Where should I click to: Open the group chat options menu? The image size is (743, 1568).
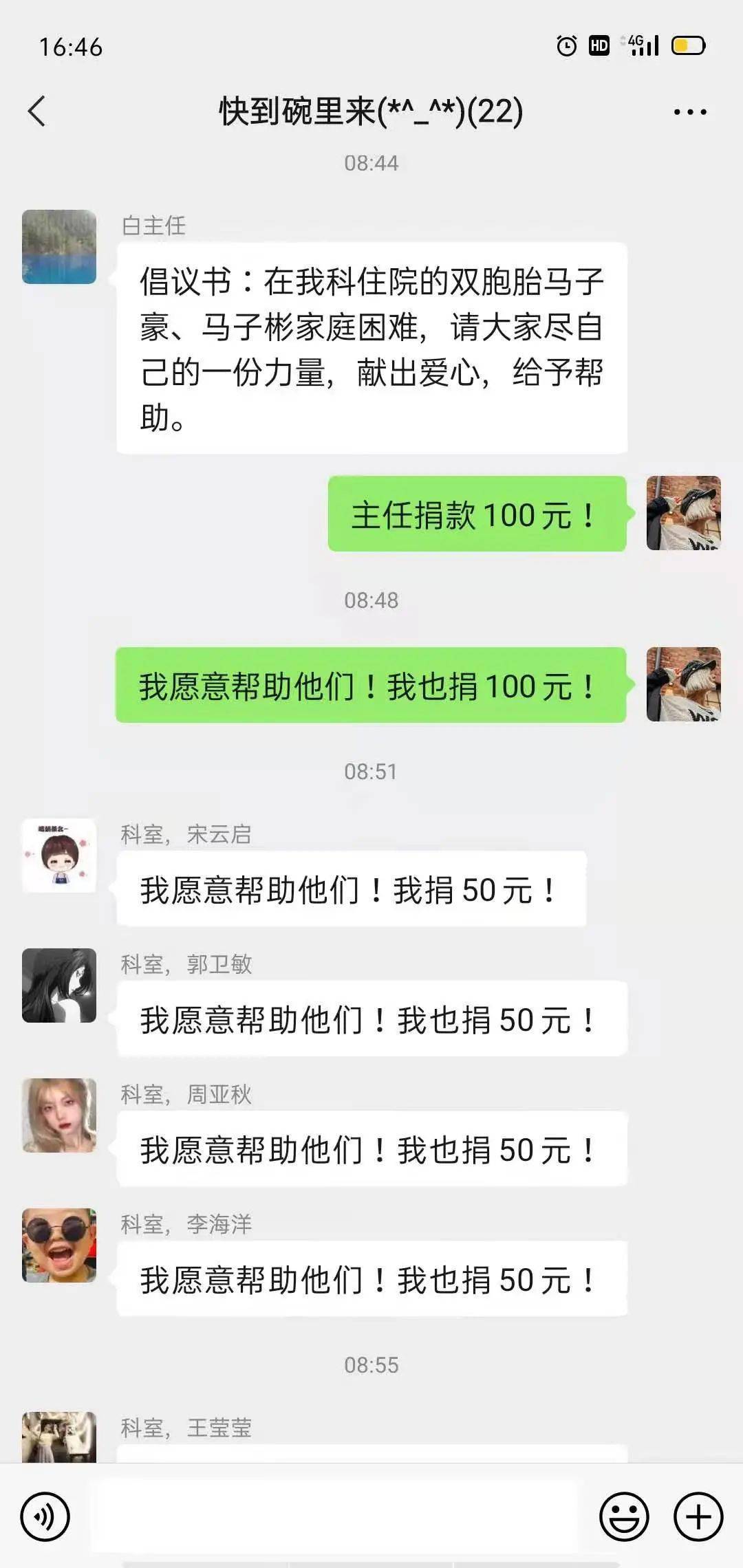click(x=689, y=112)
